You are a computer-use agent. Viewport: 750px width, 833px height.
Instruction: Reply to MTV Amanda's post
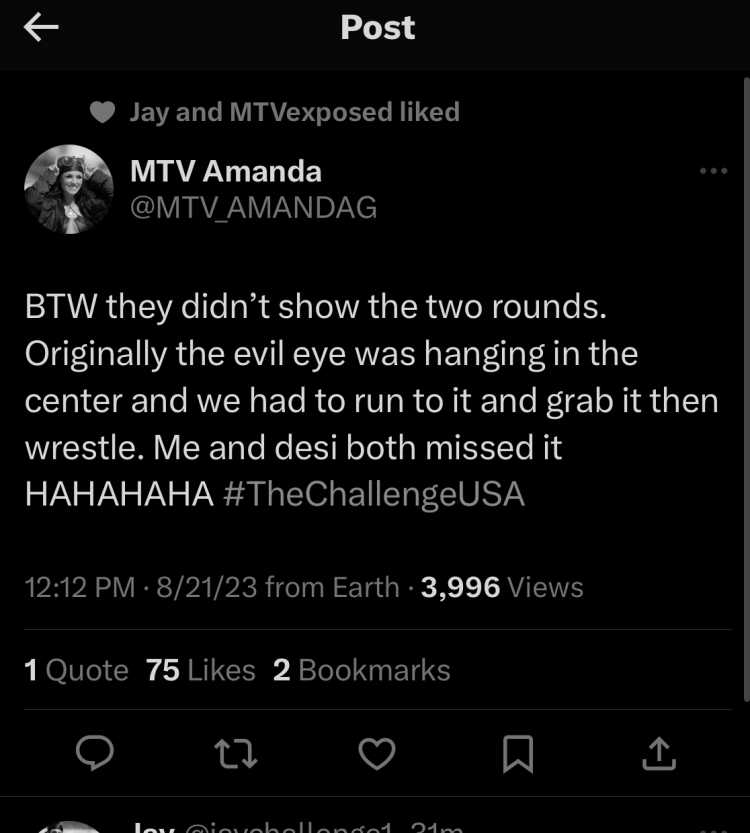click(95, 753)
